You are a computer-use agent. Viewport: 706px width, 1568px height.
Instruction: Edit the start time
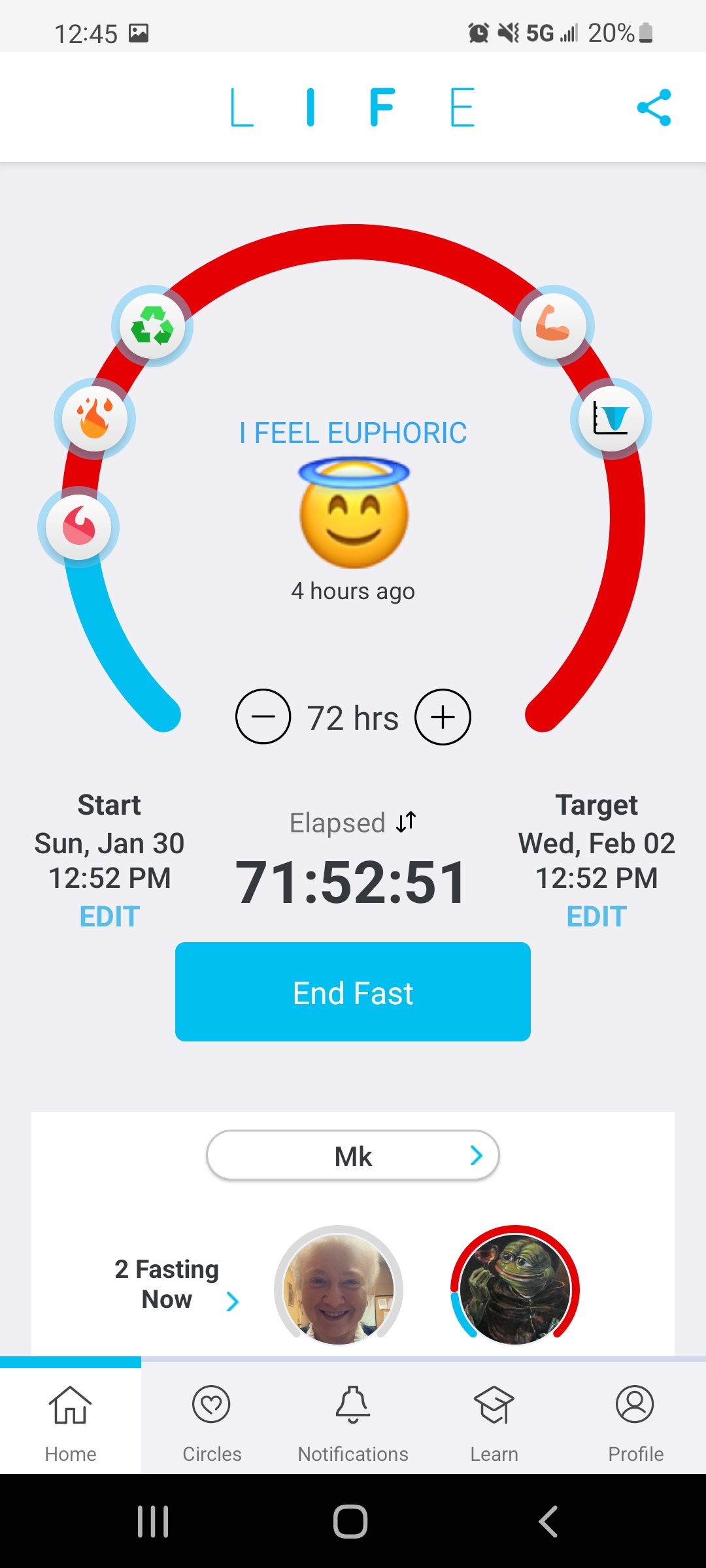[x=109, y=916]
